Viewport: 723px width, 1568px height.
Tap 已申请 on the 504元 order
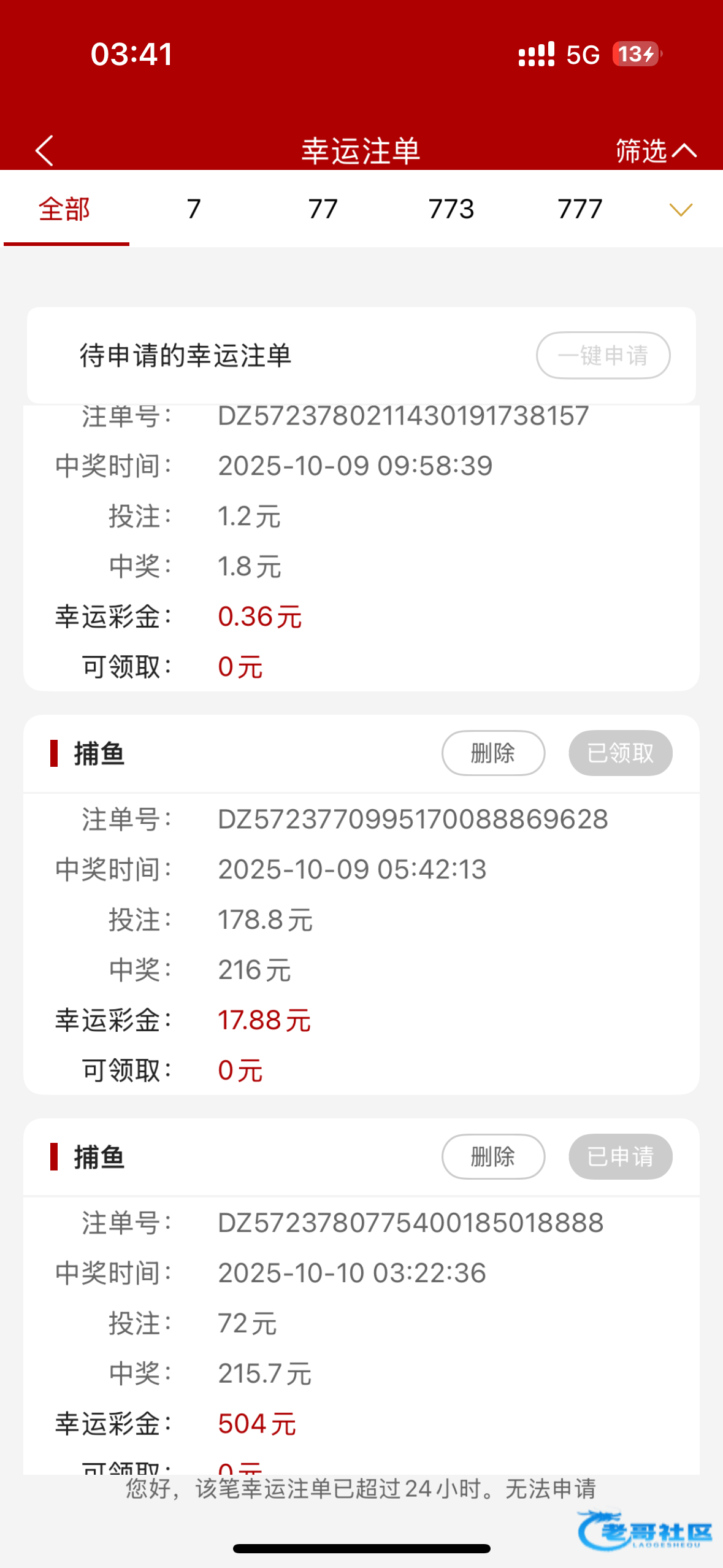pos(620,1156)
